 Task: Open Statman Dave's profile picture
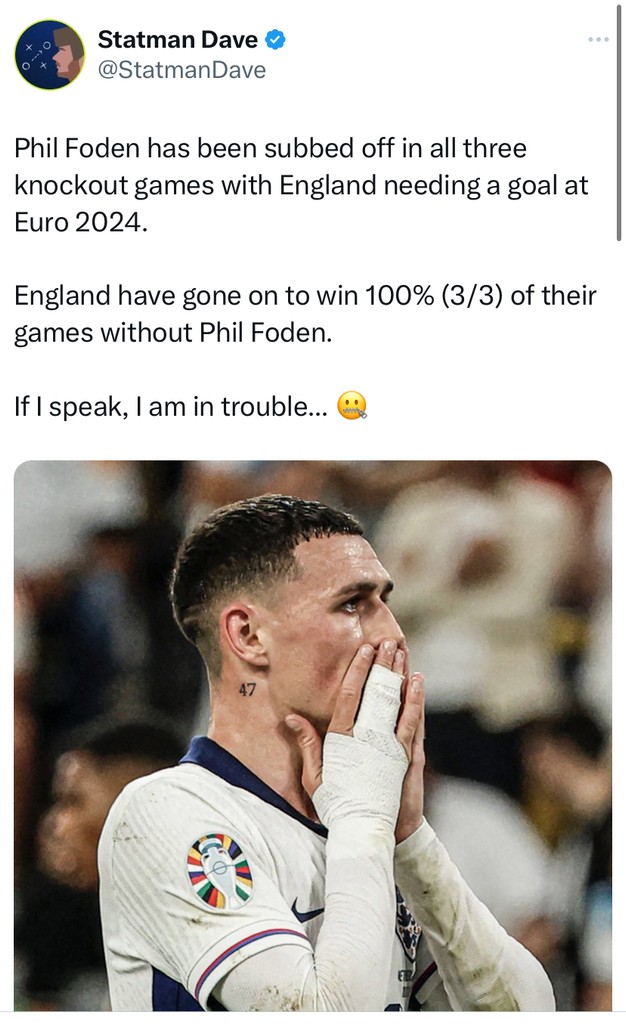click(x=50, y=55)
